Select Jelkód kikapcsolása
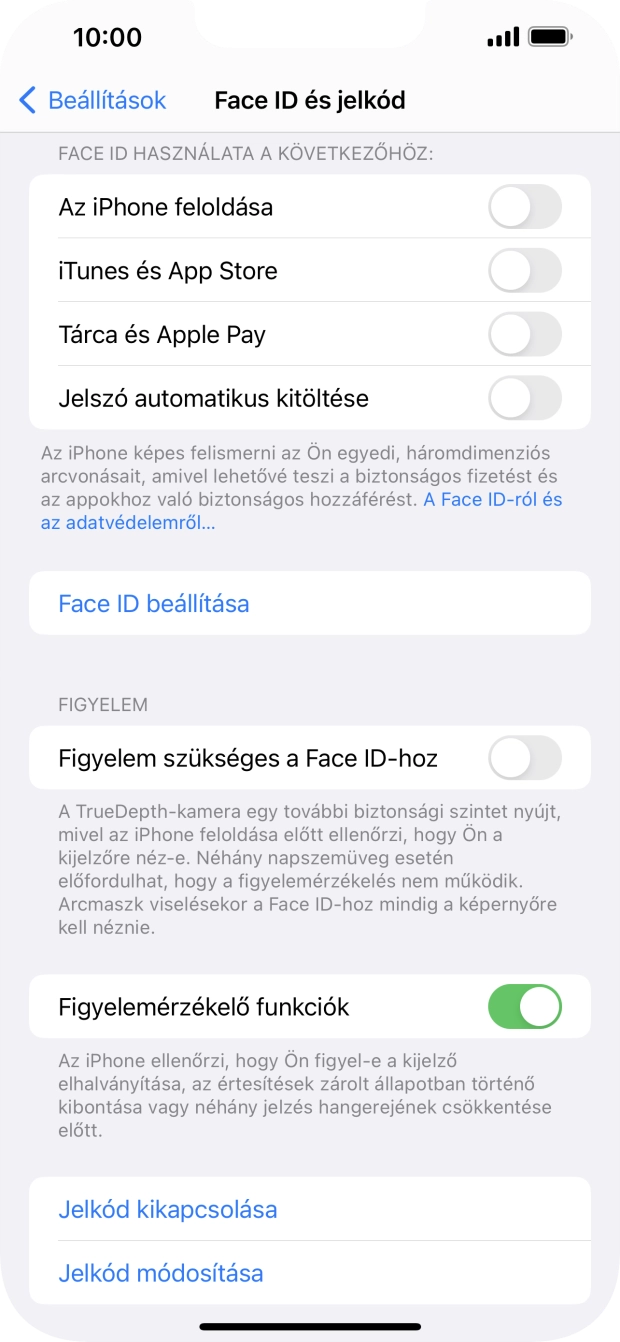The height and width of the screenshot is (1342, 620). (x=168, y=1210)
